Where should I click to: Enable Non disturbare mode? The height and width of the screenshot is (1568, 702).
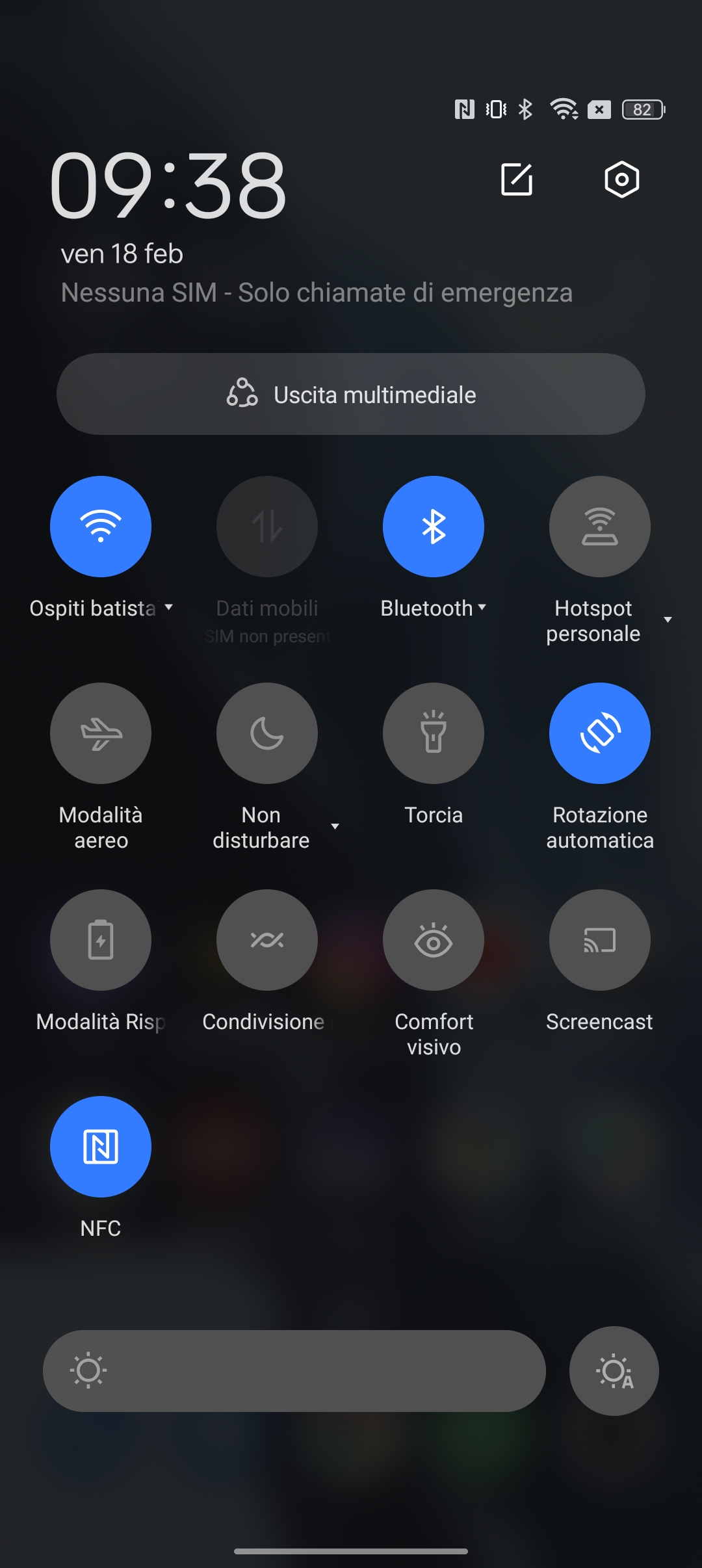[267, 733]
